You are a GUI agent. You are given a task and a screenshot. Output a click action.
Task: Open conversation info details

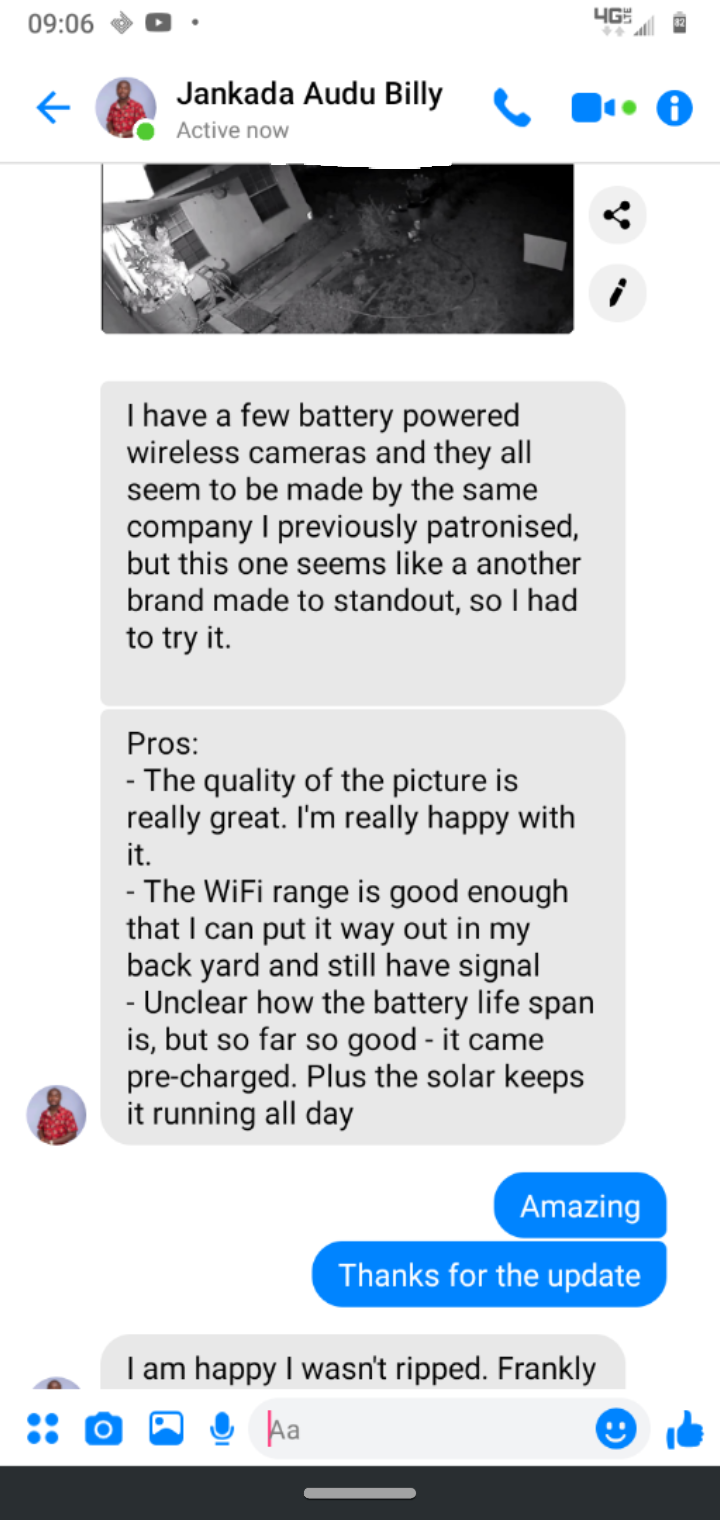point(674,108)
